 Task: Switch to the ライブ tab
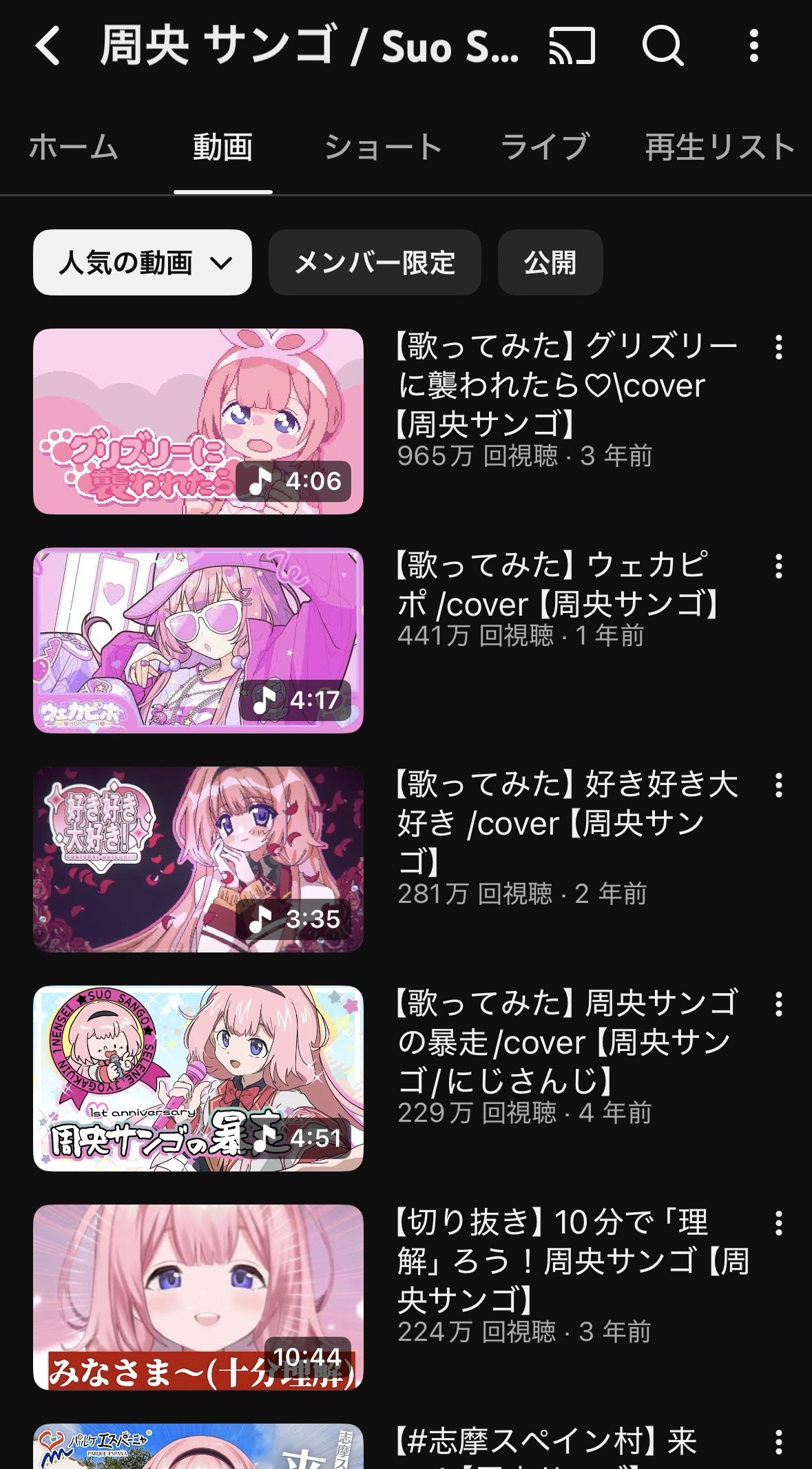[x=544, y=147]
